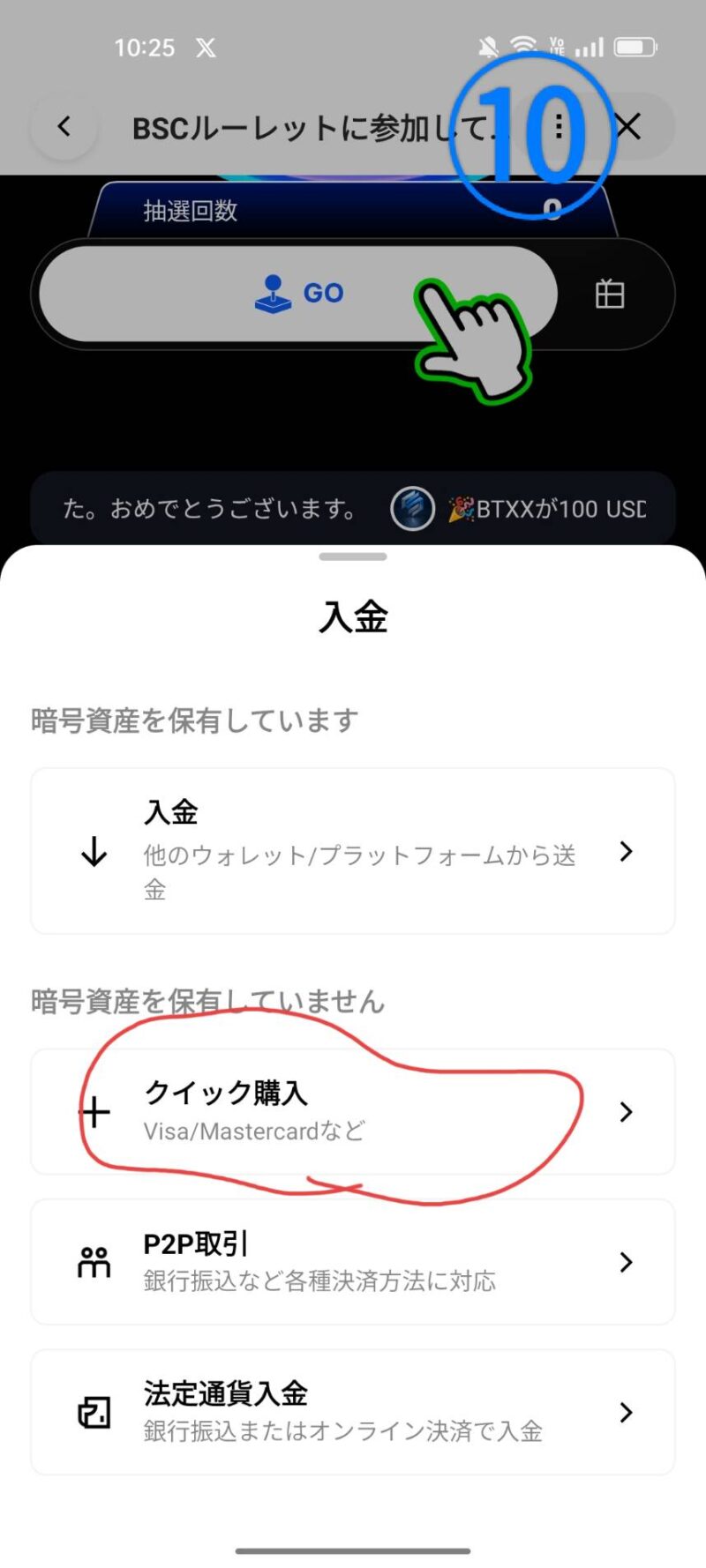Open the prize gift box icon
The width and height of the screenshot is (706, 1568).
609,294
